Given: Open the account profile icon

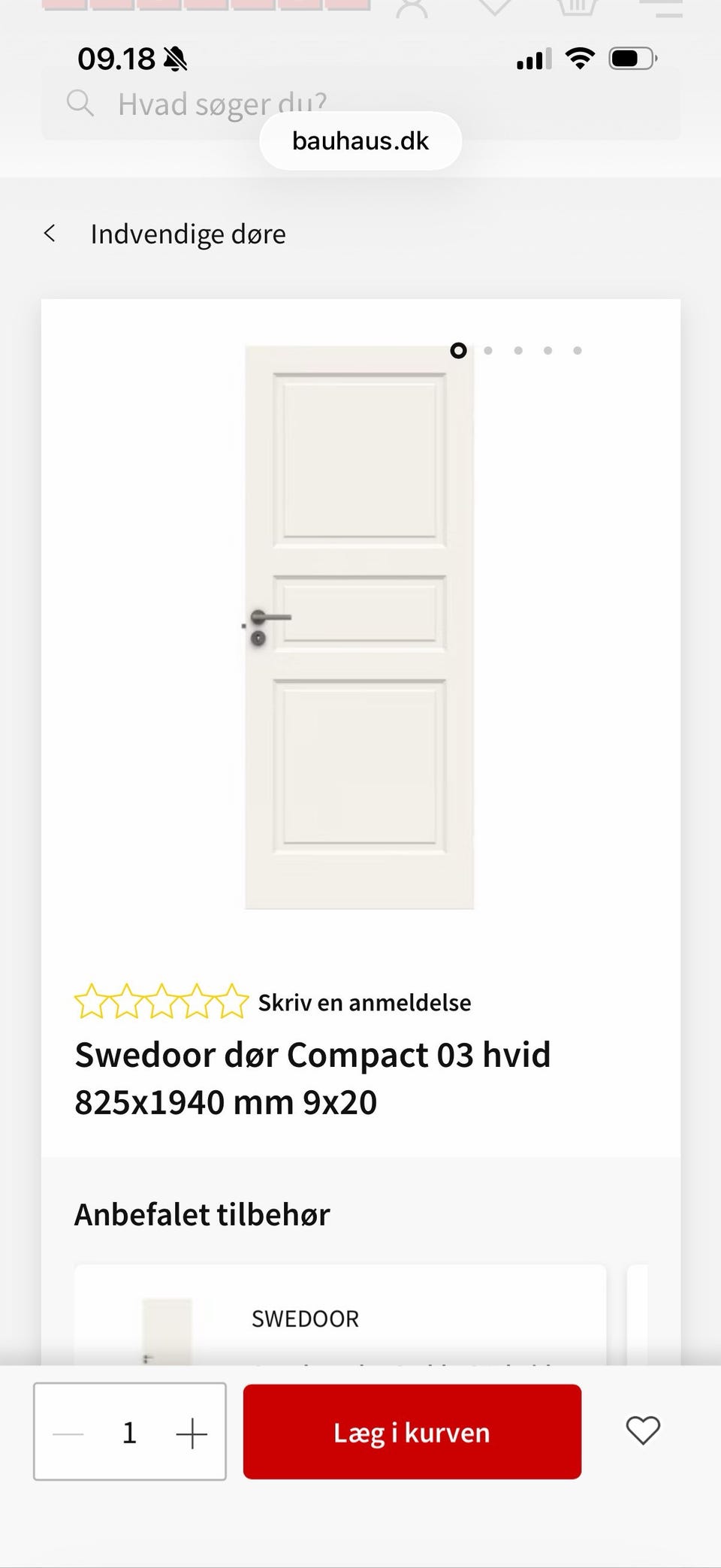Looking at the screenshot, I should (x=412, y=8).
